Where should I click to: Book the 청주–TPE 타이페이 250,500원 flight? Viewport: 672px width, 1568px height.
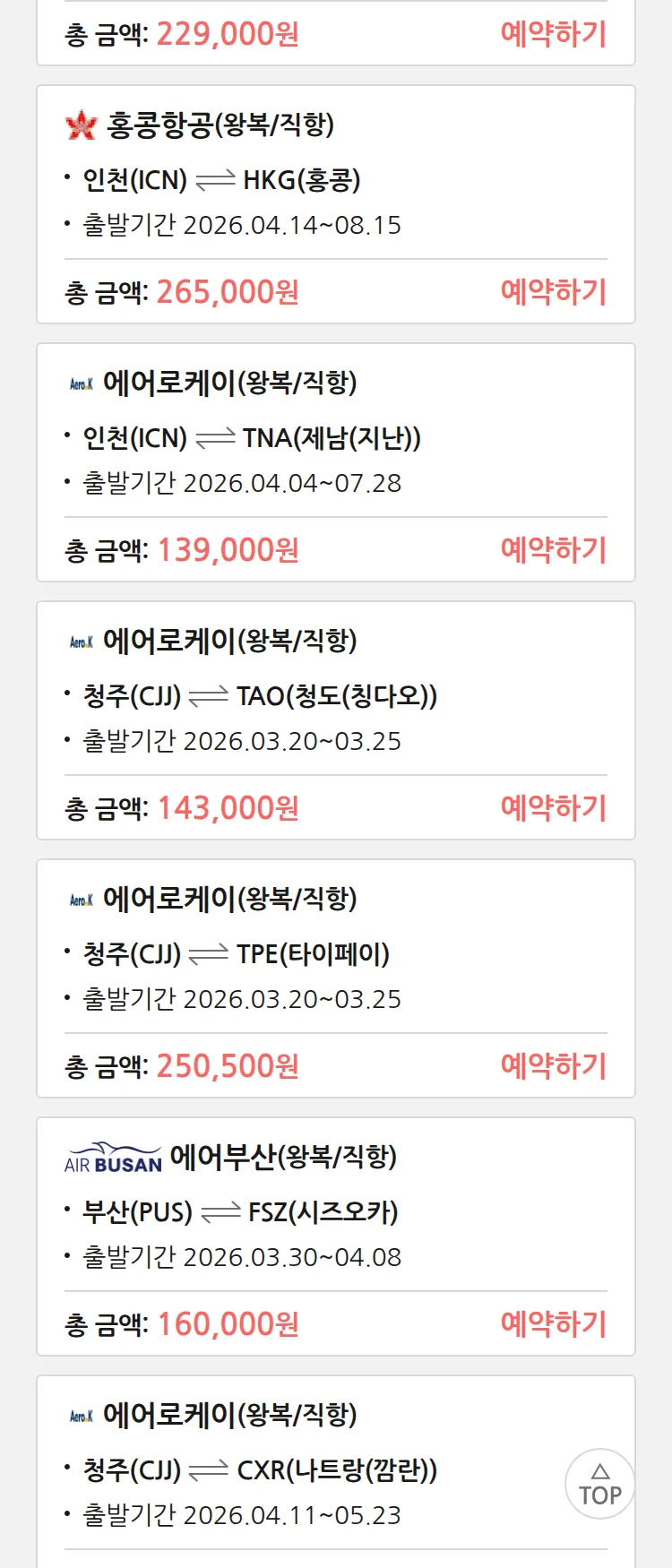click(x=553, y=1066)
